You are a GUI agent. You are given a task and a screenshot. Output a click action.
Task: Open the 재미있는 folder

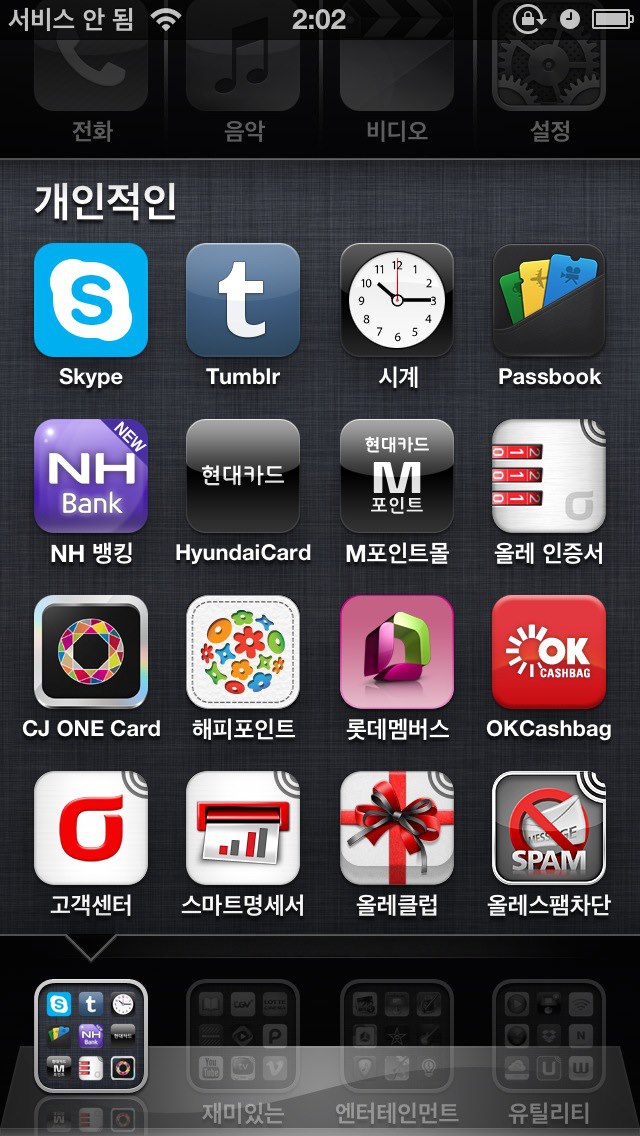[x=243, y=1035]
